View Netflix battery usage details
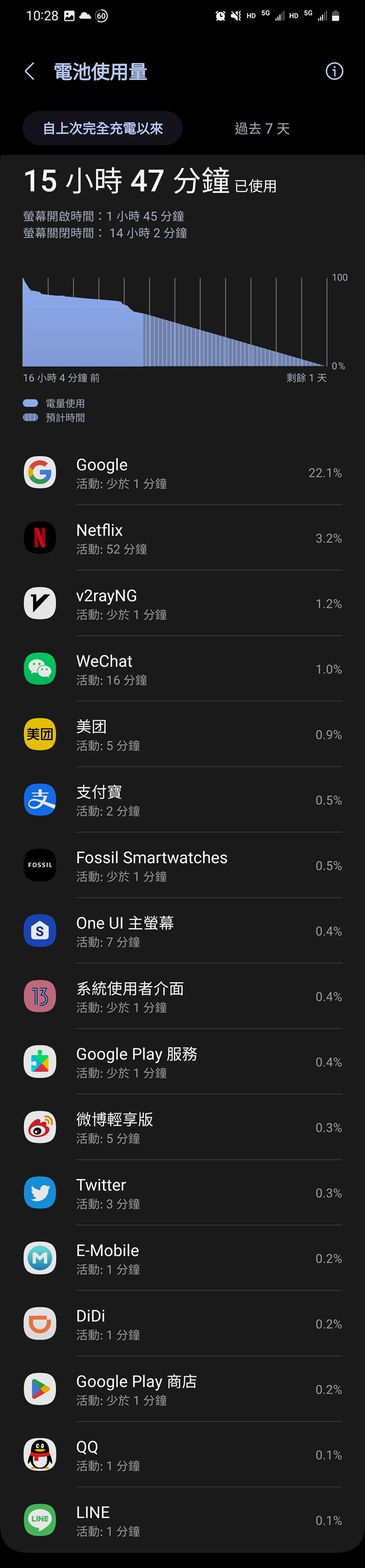The height and width of the screenshot is (1568, 365). [x=182, y=539]
